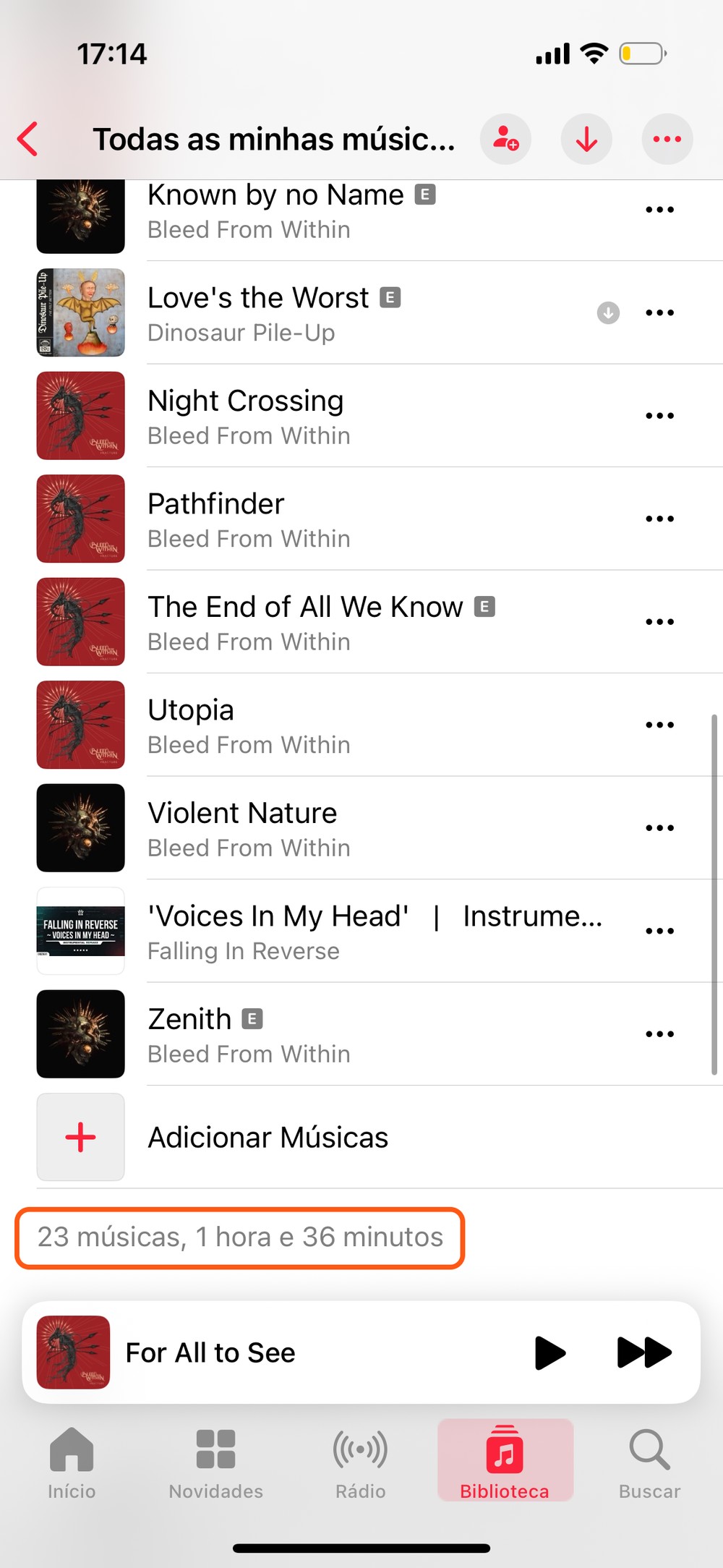Open the Buscar search tab

649,1461
